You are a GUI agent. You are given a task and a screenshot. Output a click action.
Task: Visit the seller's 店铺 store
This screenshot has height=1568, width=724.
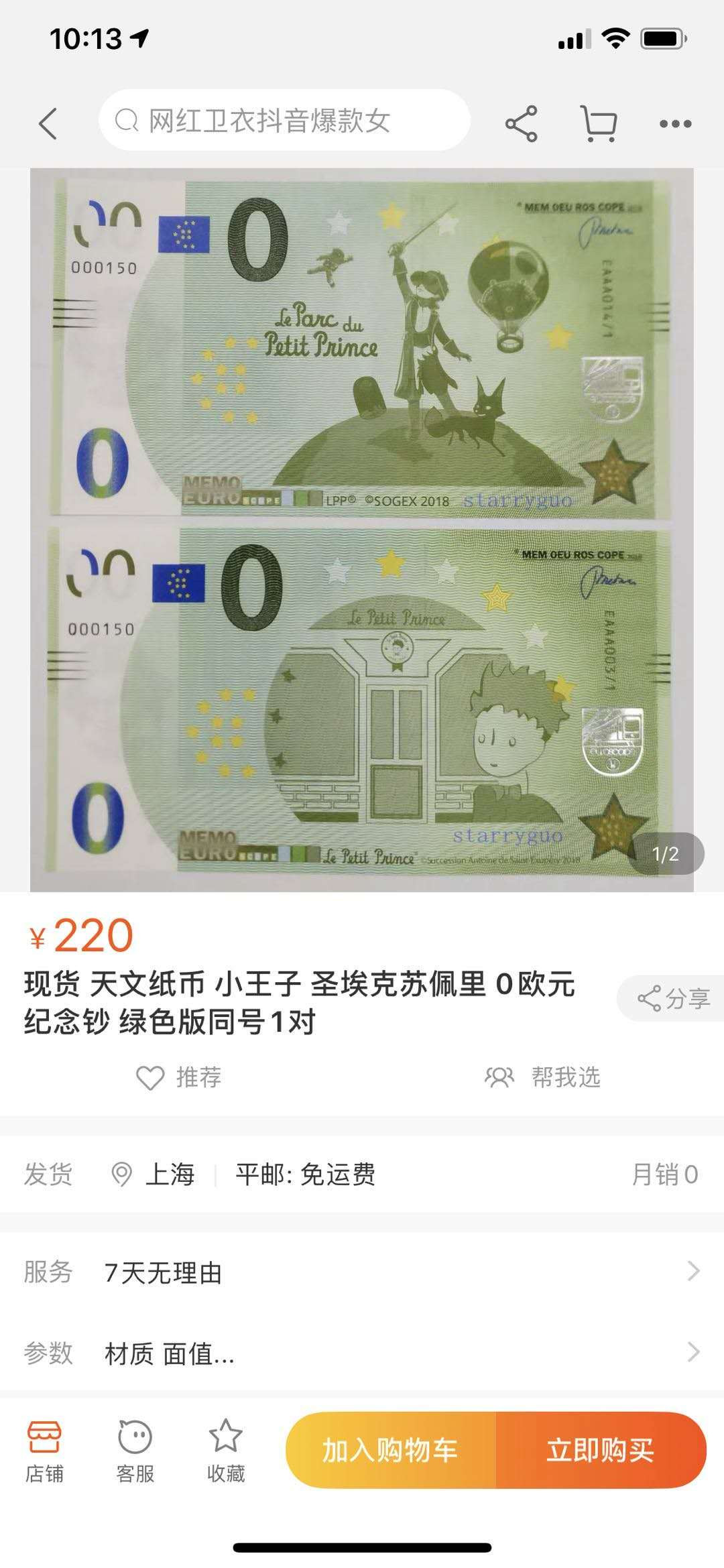[44, 1451]
